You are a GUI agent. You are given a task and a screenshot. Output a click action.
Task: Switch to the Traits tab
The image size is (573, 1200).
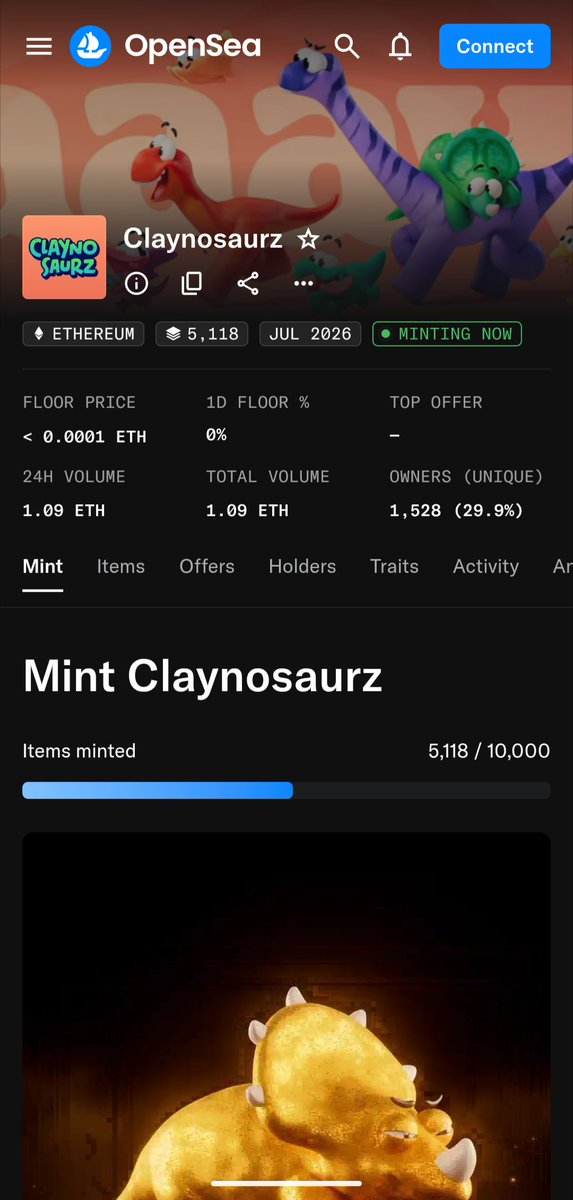click(x=394, y=566)
